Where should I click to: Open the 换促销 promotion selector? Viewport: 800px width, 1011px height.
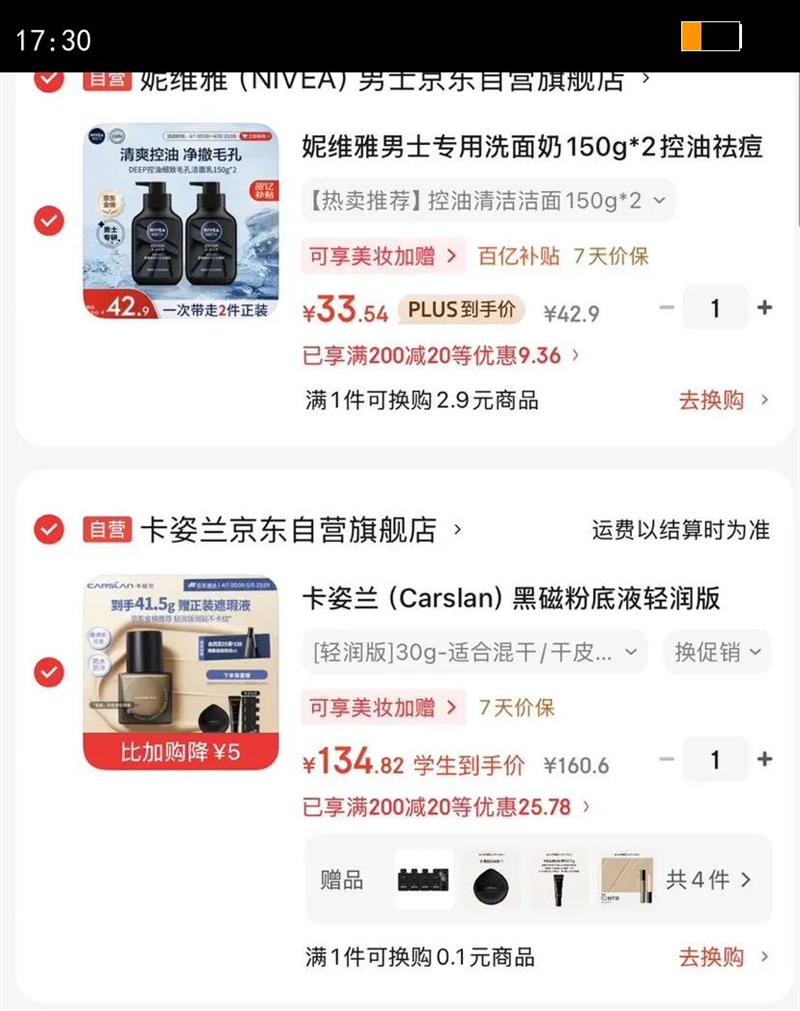[716, 652]
